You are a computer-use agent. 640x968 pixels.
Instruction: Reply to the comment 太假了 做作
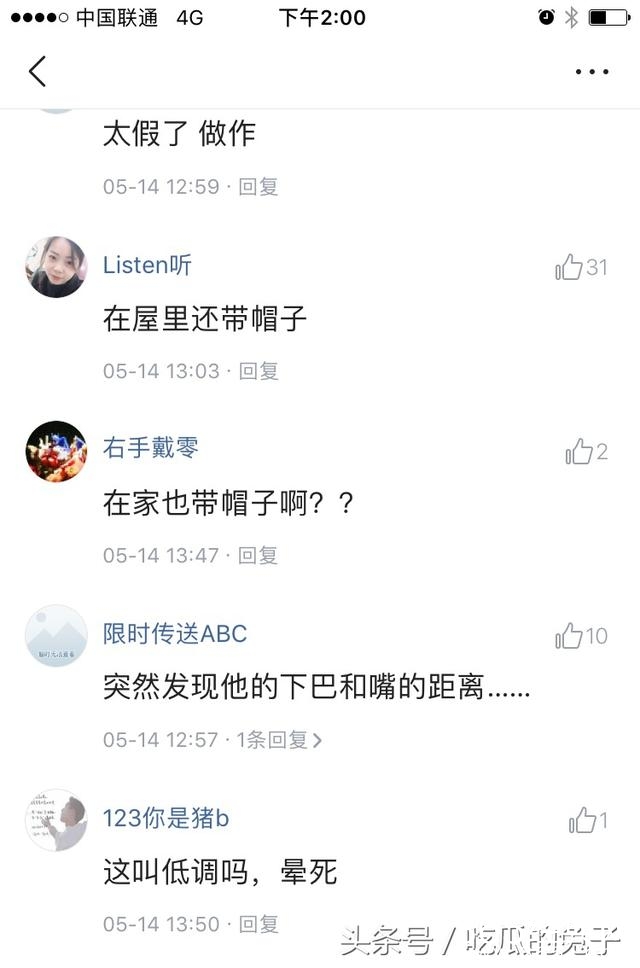point(258,186)
